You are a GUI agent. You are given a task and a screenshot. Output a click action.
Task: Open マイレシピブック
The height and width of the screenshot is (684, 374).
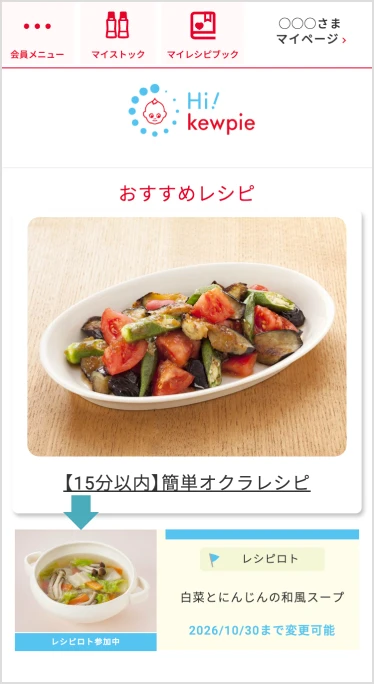pos(202,35)
